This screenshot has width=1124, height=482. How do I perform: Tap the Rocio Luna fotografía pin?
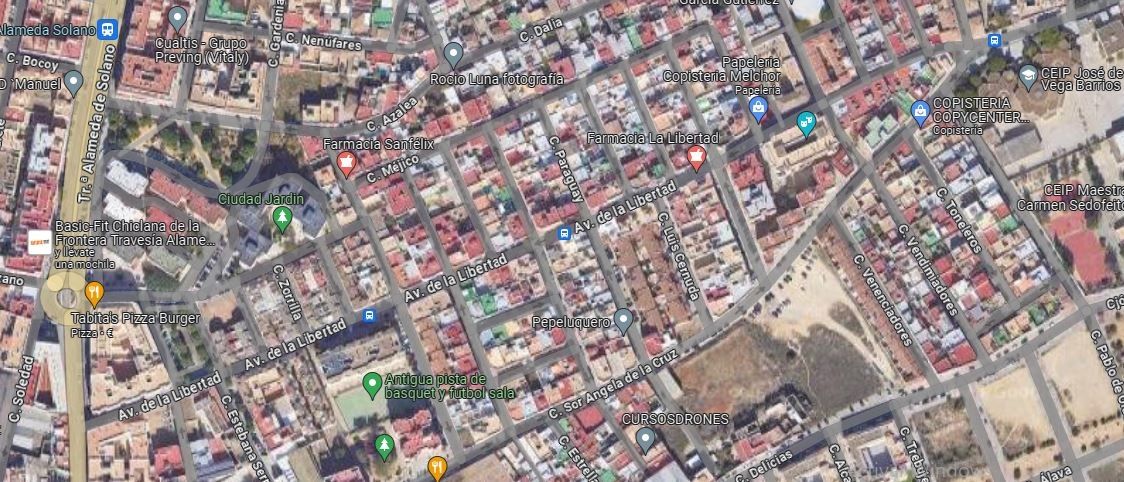(x=453, y=54)
